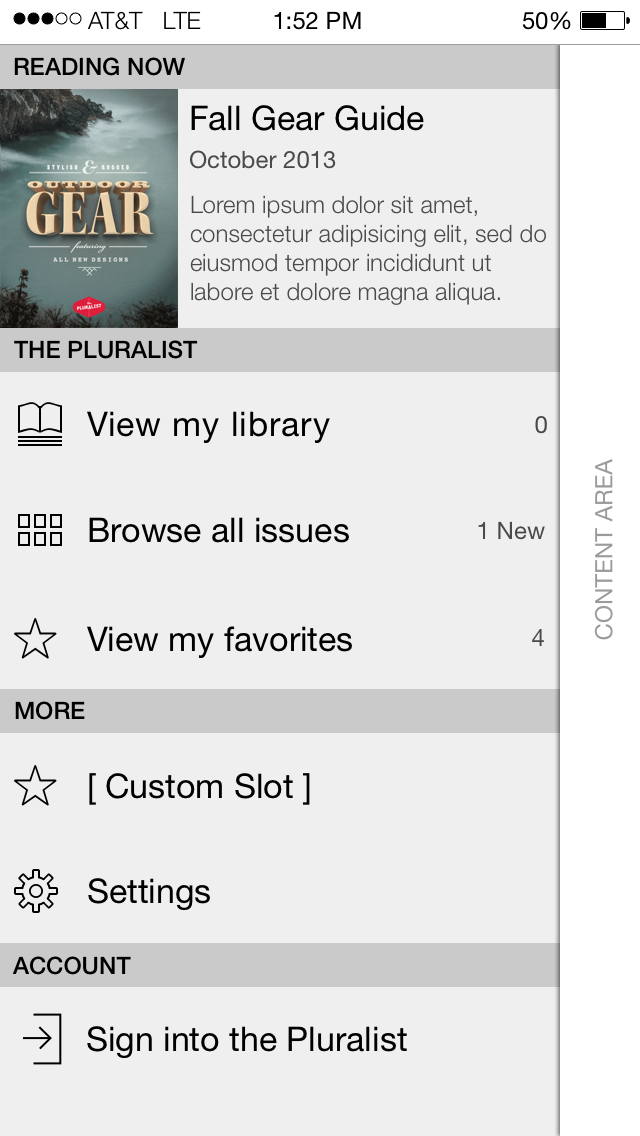
Task: Select Browse all issues
Action: pyautogui.click(x=279, y=531)
